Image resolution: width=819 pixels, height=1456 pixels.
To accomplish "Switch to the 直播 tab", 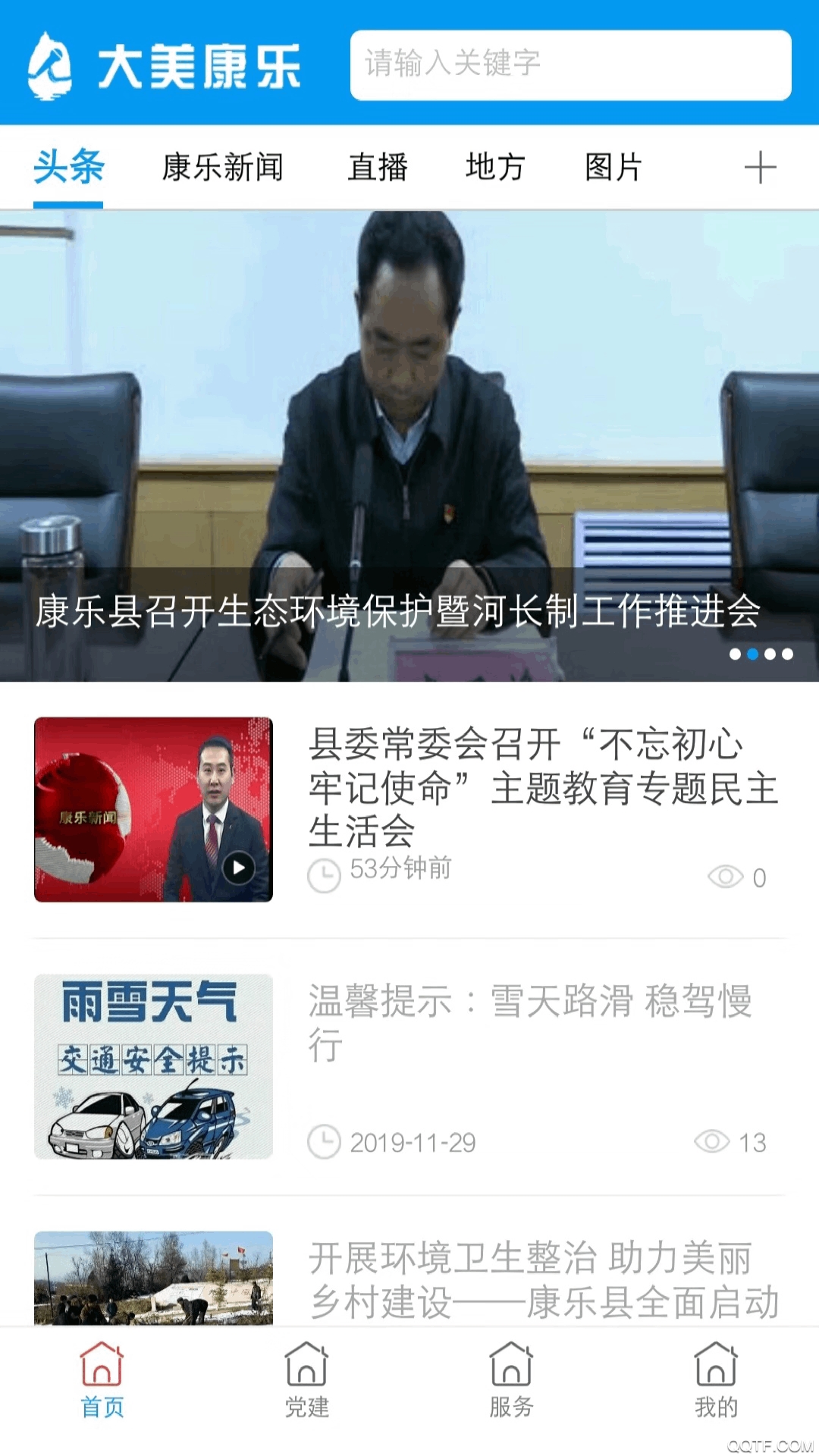I will coord(378,167).
